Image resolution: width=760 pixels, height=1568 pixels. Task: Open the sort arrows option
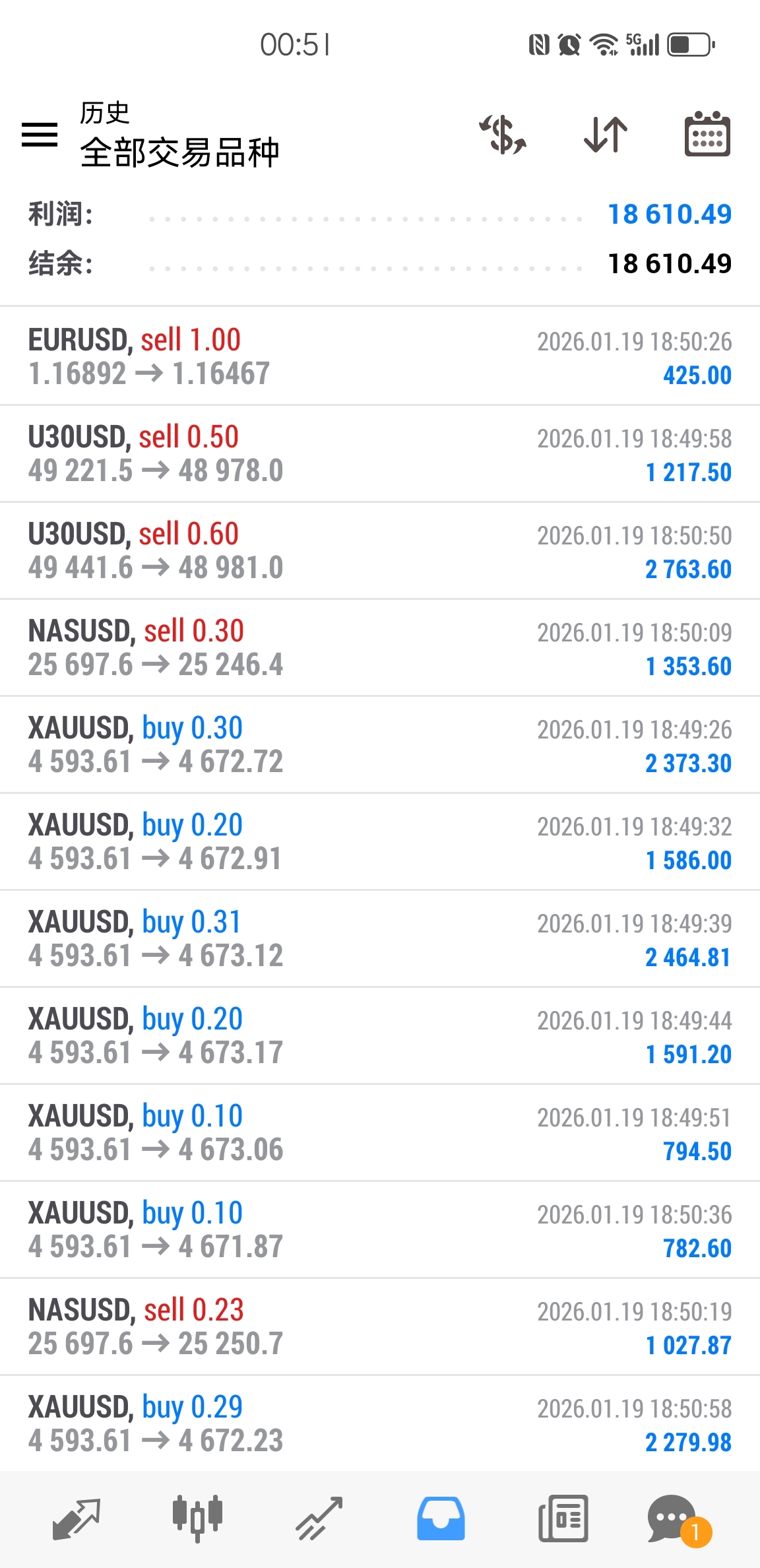coord(606,135)
